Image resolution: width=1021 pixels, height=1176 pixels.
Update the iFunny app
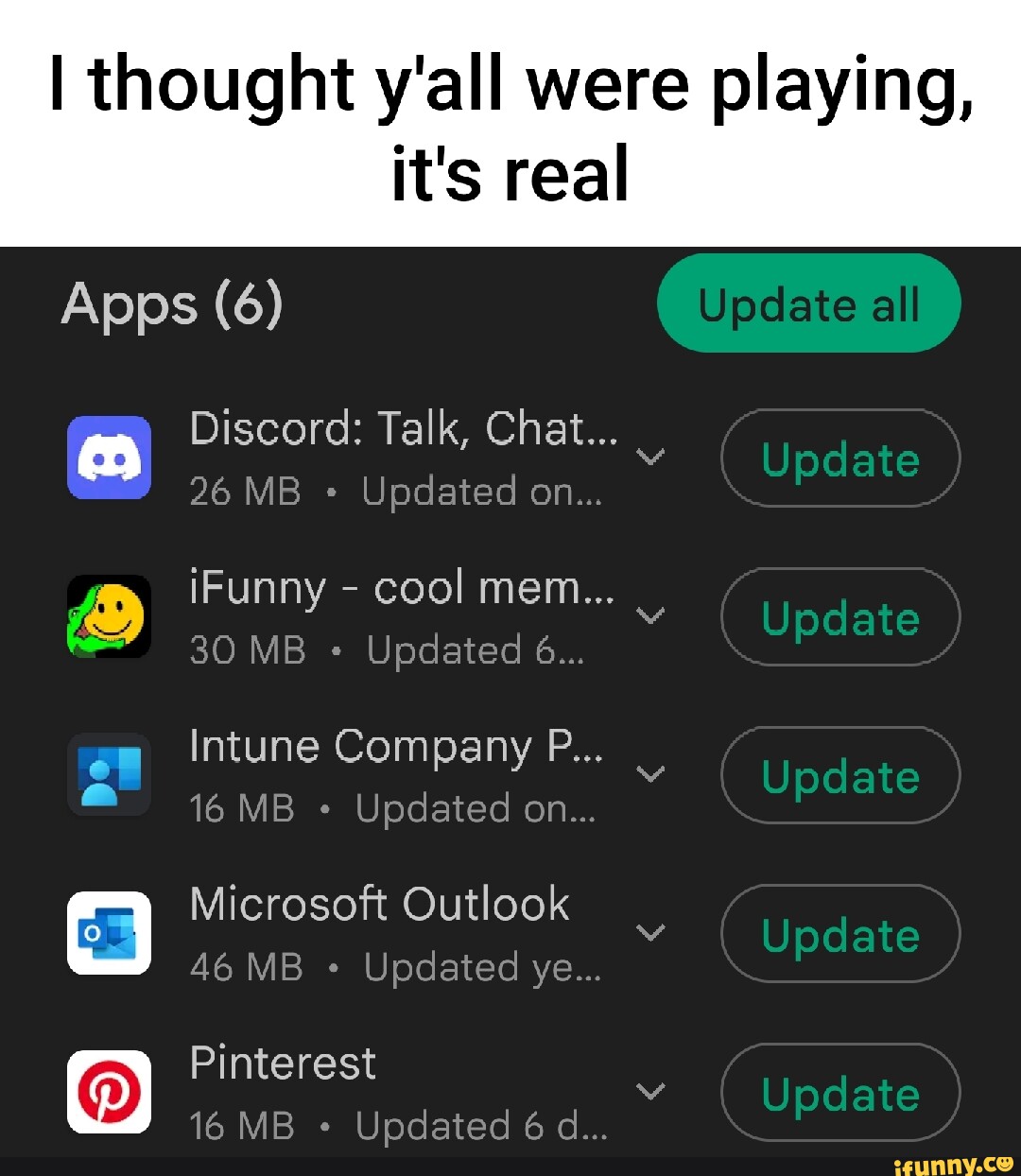tap(839, 616)
